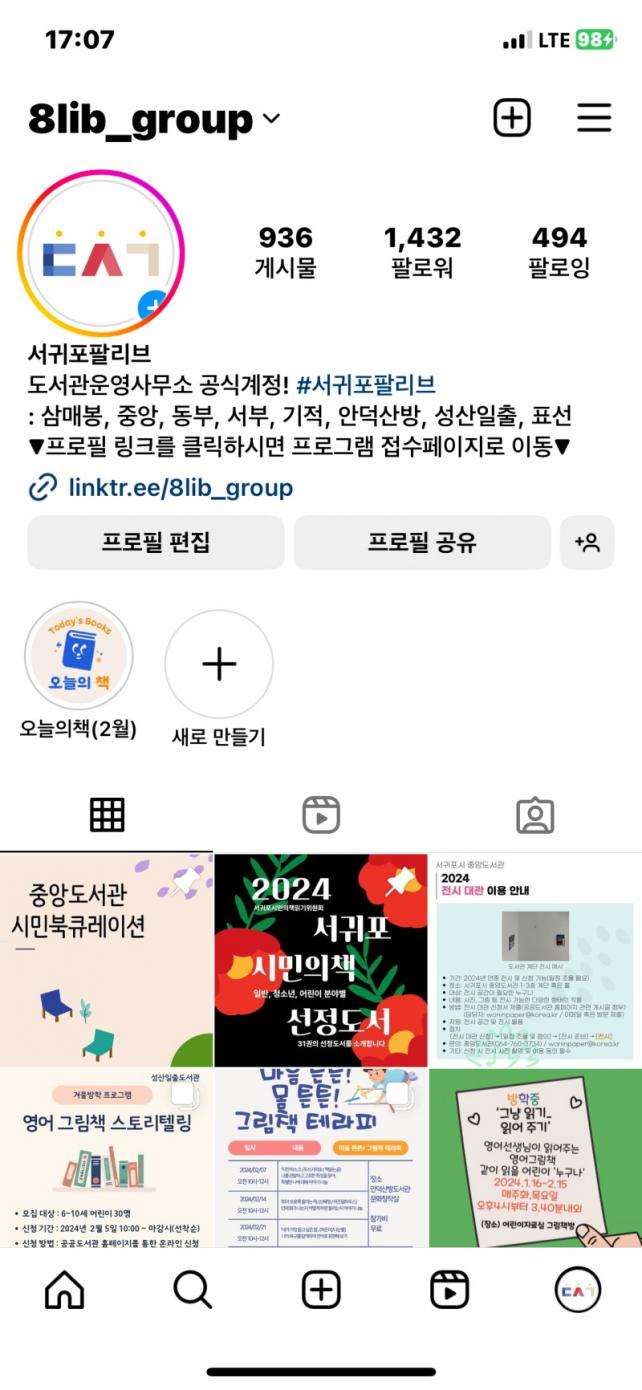Open the discover people add-person button
The height and width of the screenshot is (1390, 642).
pos(587,543)
